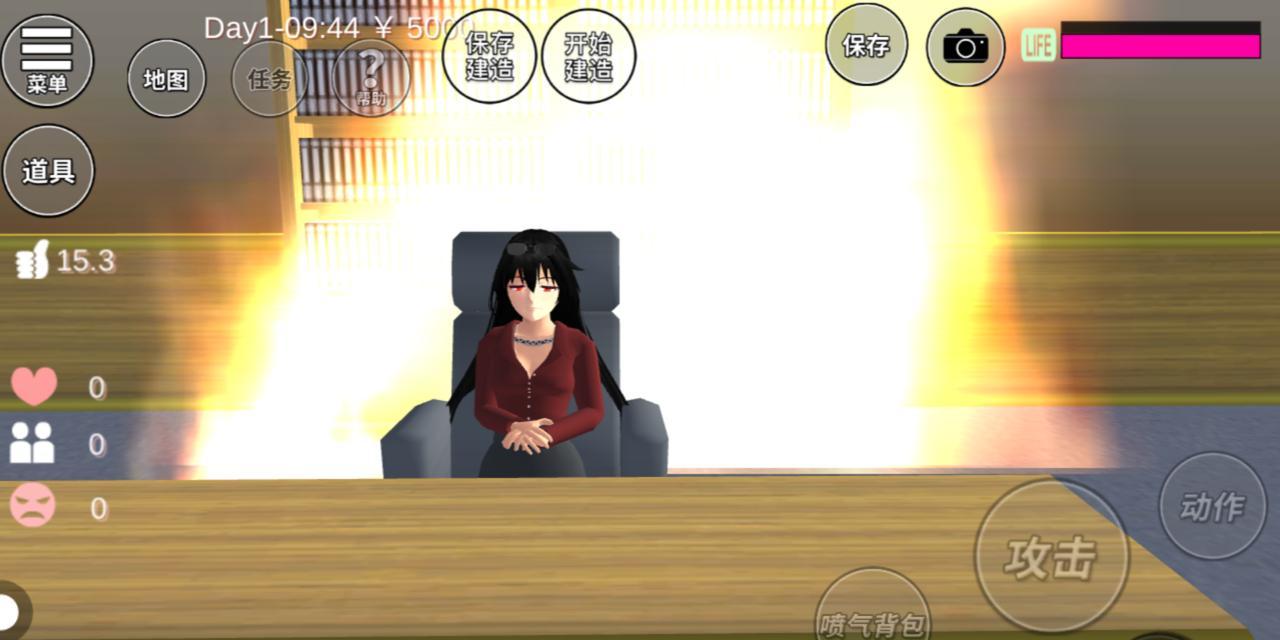Screen dimensions: 1280x640
Task: Take a screenshot with the camera icon
Action: pyautogui.click(x=965, y=46)
